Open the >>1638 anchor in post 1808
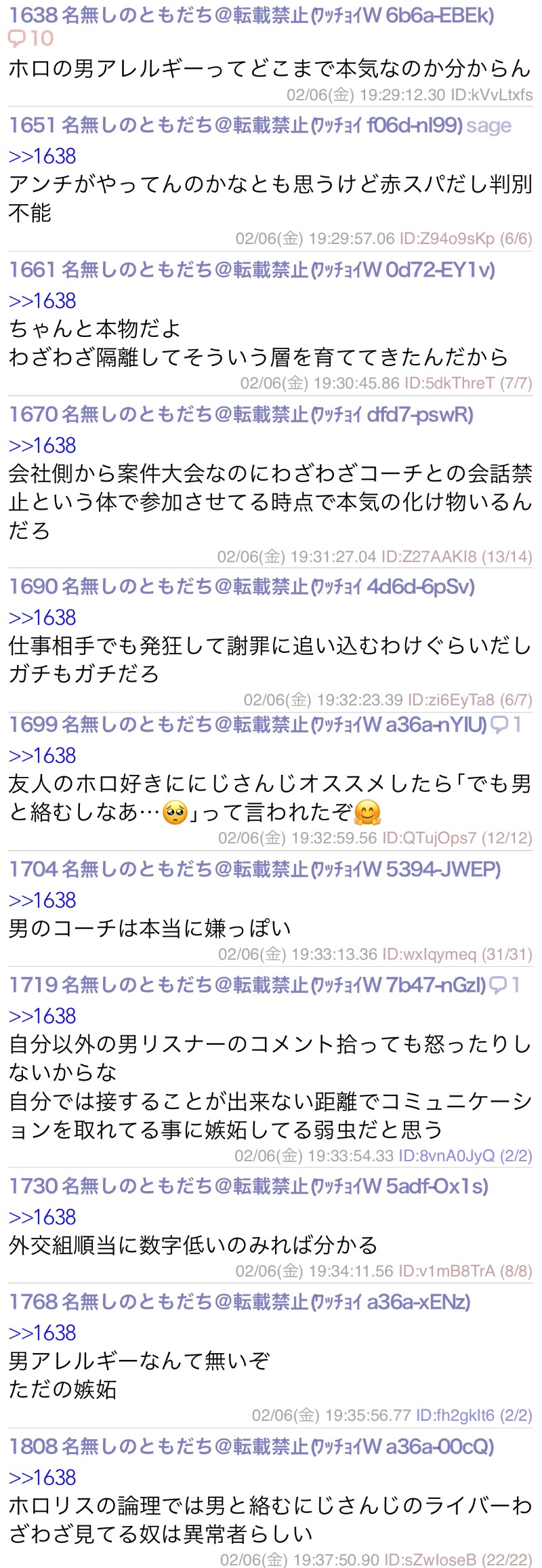The width and height of the screenshot is (542, 1568). pos(42,1476)
